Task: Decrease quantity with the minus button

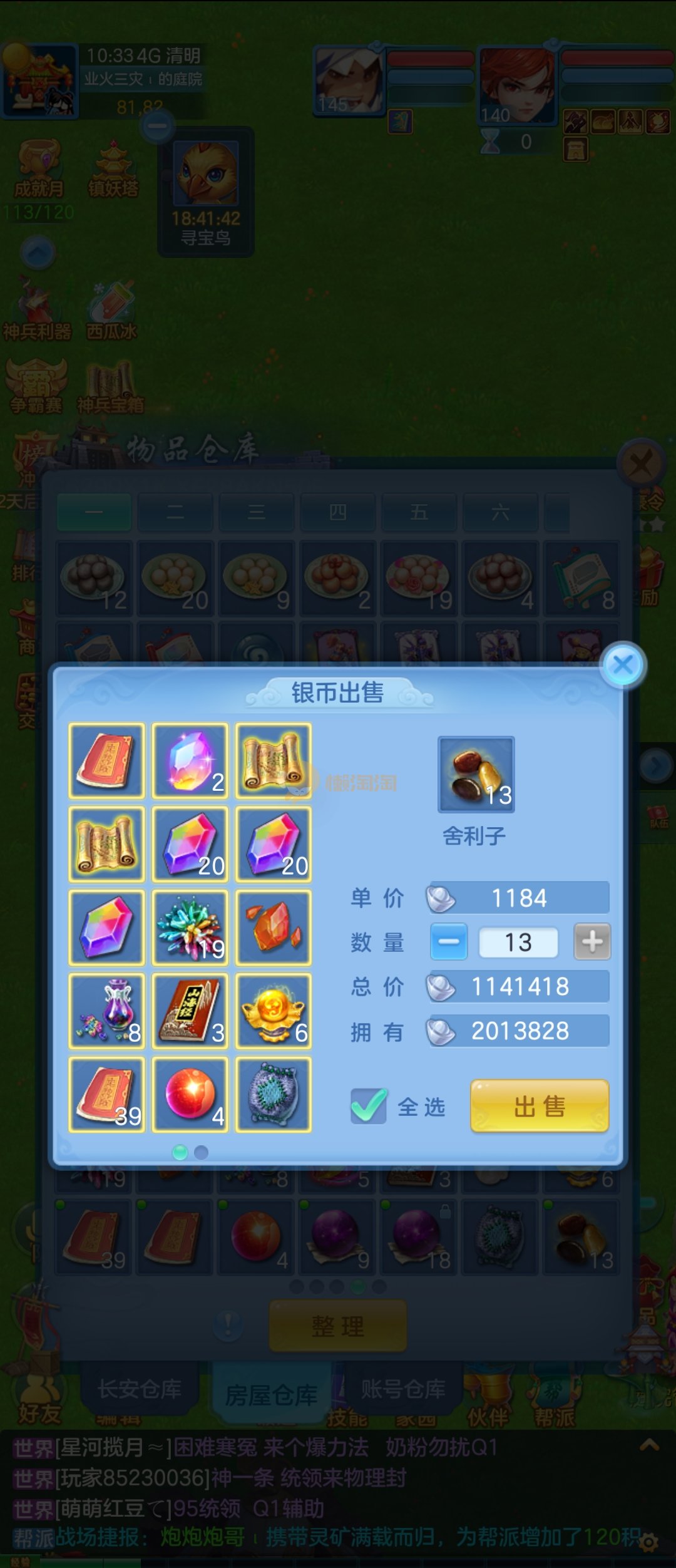Action: (449, 941)
